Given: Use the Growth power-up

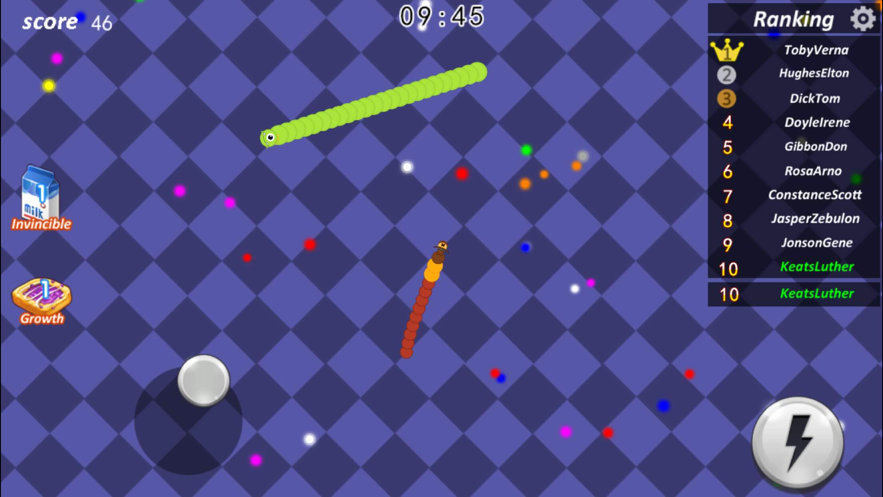Looking at the screenshot, I should point(41,298).
